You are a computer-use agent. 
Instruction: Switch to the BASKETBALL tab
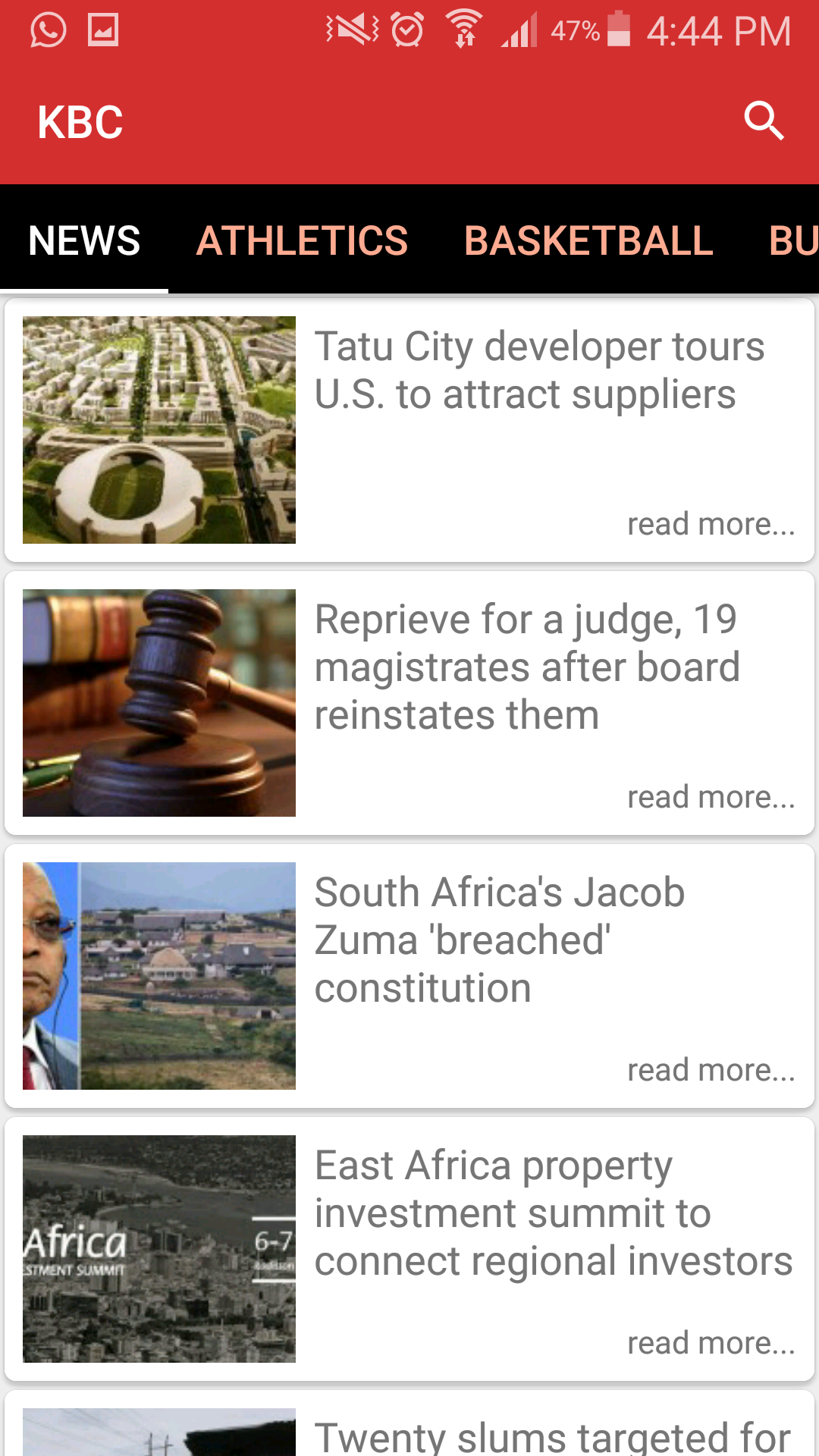click(x=588, y=240)
